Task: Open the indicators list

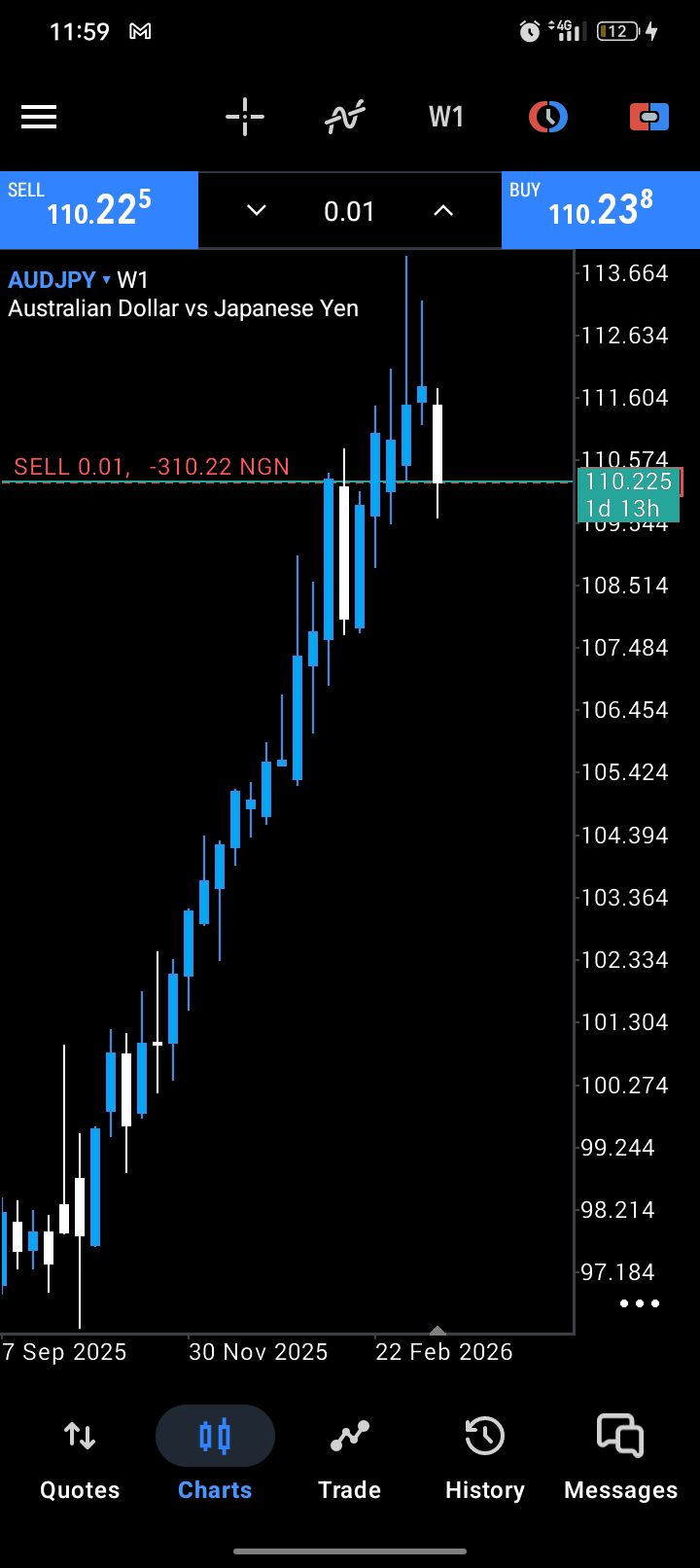Action: 345,118
